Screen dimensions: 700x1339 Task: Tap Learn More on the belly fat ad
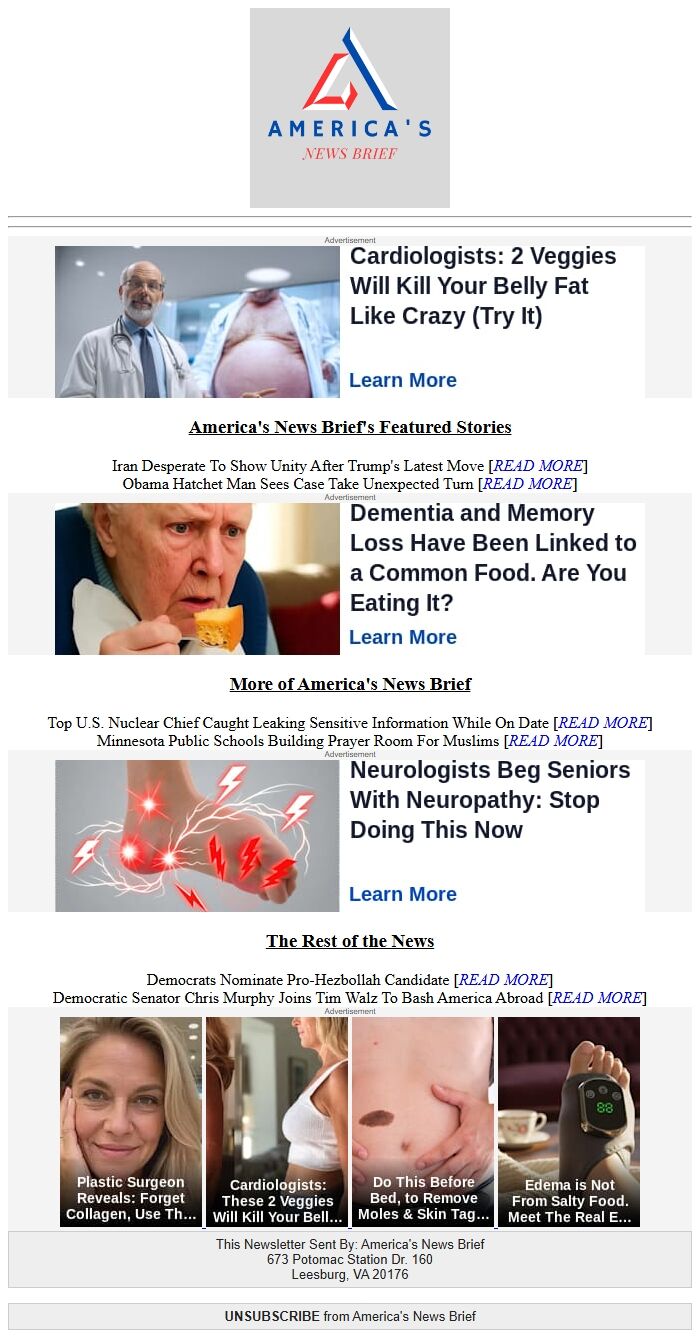(402, 380)
